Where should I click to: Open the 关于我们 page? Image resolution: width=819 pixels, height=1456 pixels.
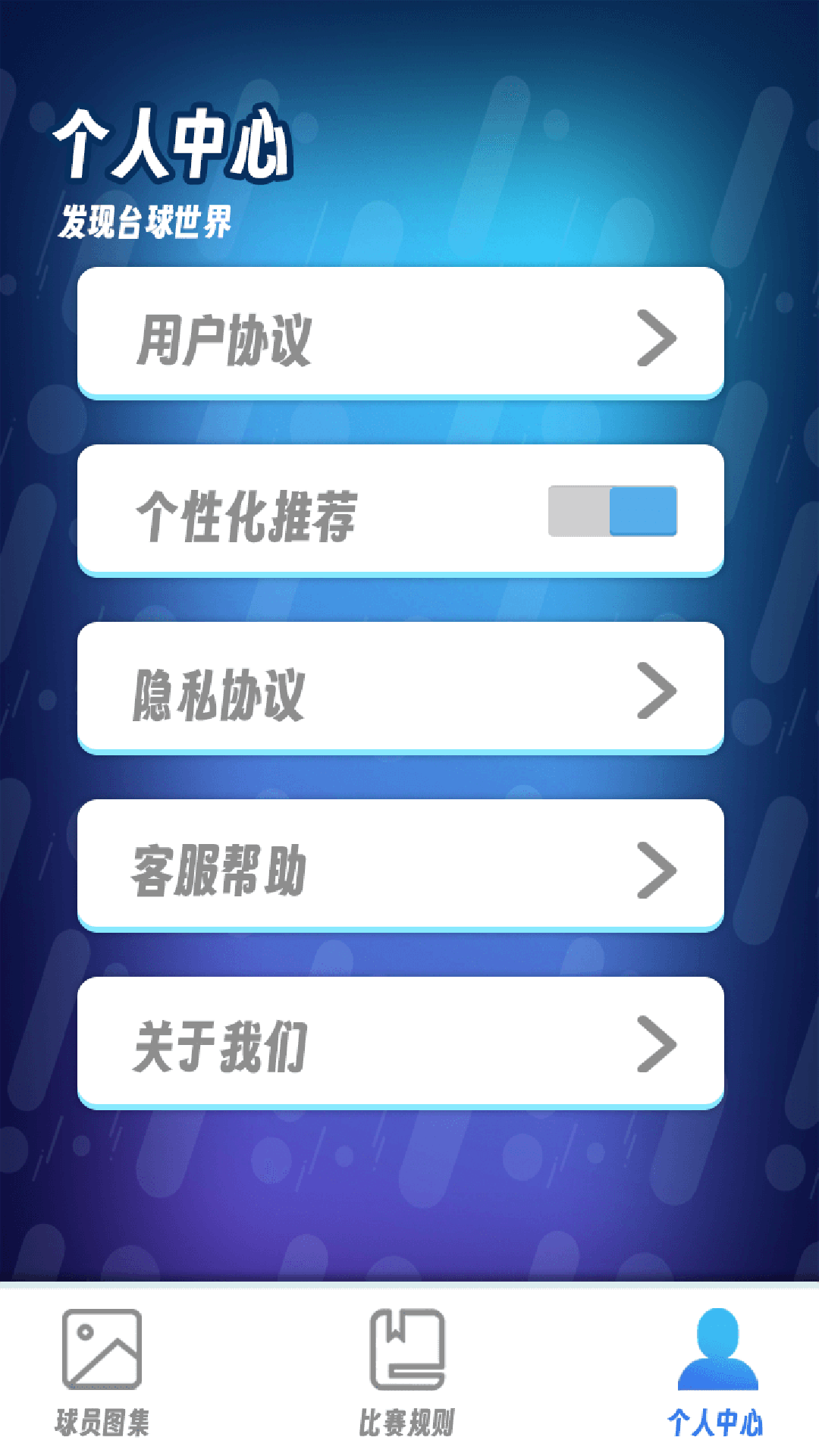(400, 1042)
